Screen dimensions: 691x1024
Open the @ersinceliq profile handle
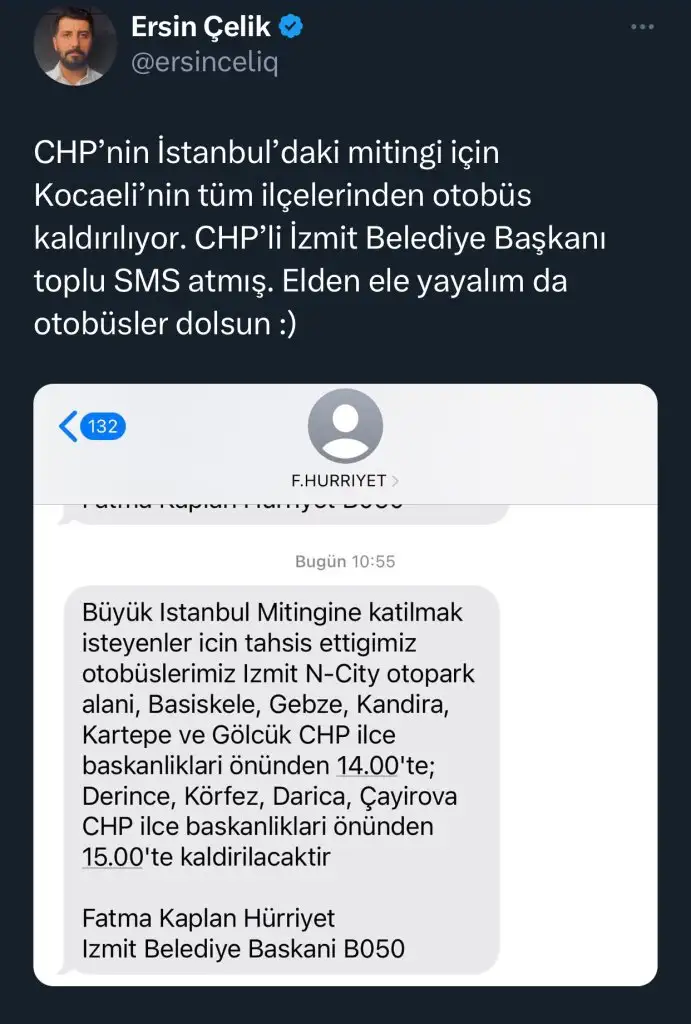click(x=204, y=63)
